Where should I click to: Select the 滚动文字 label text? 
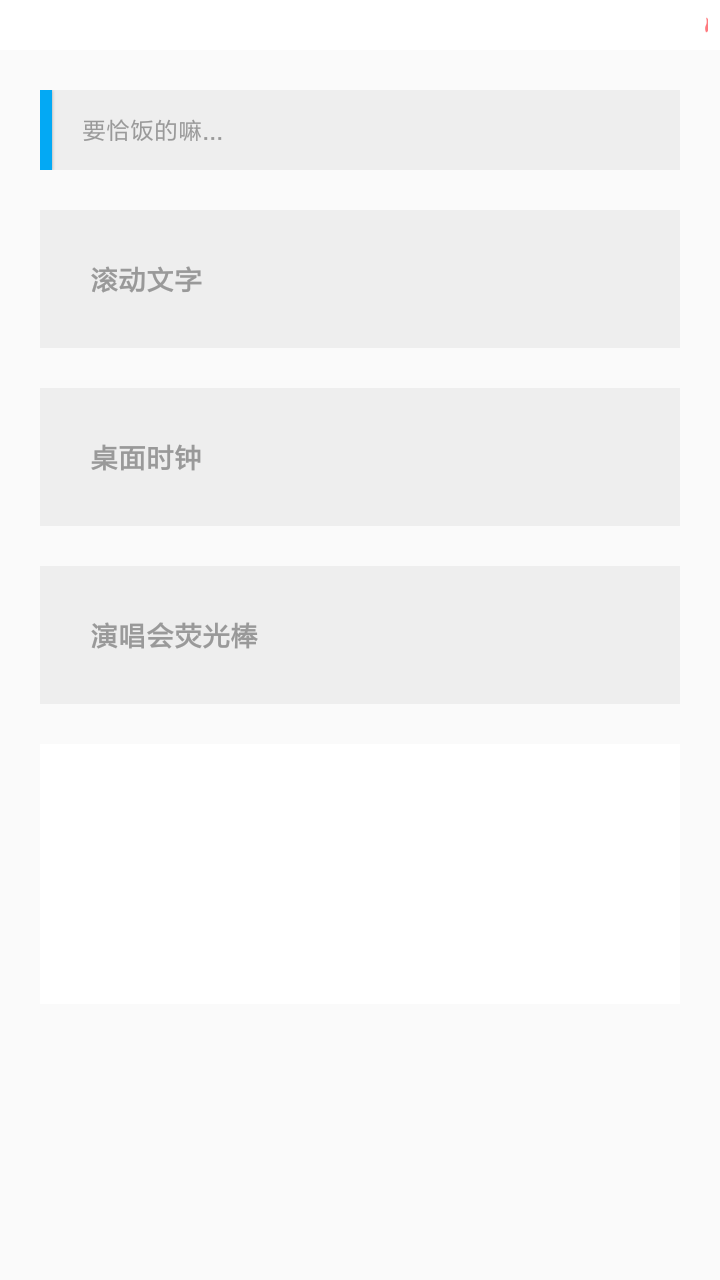(x=146, y=280)
